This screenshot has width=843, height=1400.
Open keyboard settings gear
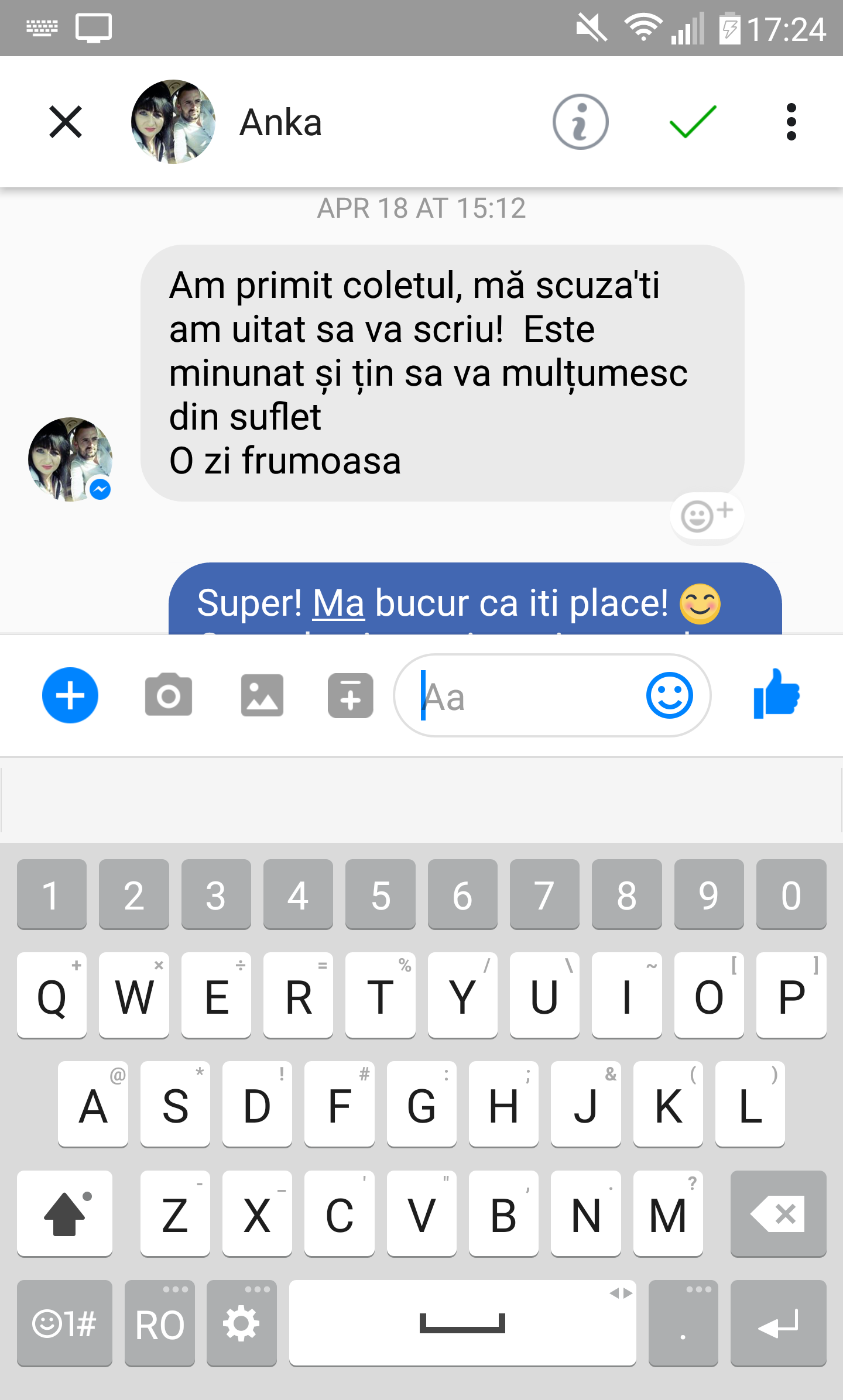[x=241, y=1324]
